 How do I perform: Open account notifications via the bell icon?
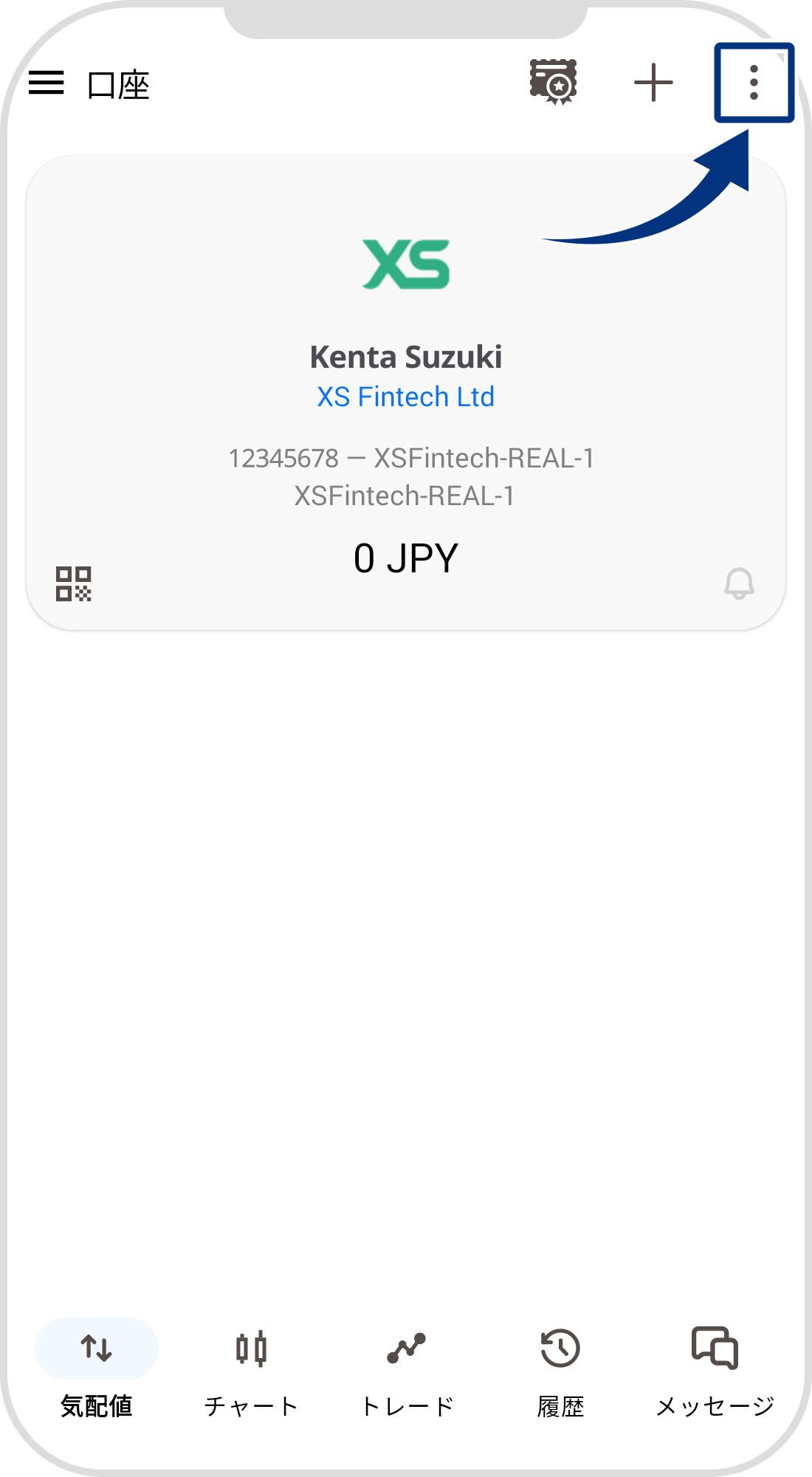(739, 585)
